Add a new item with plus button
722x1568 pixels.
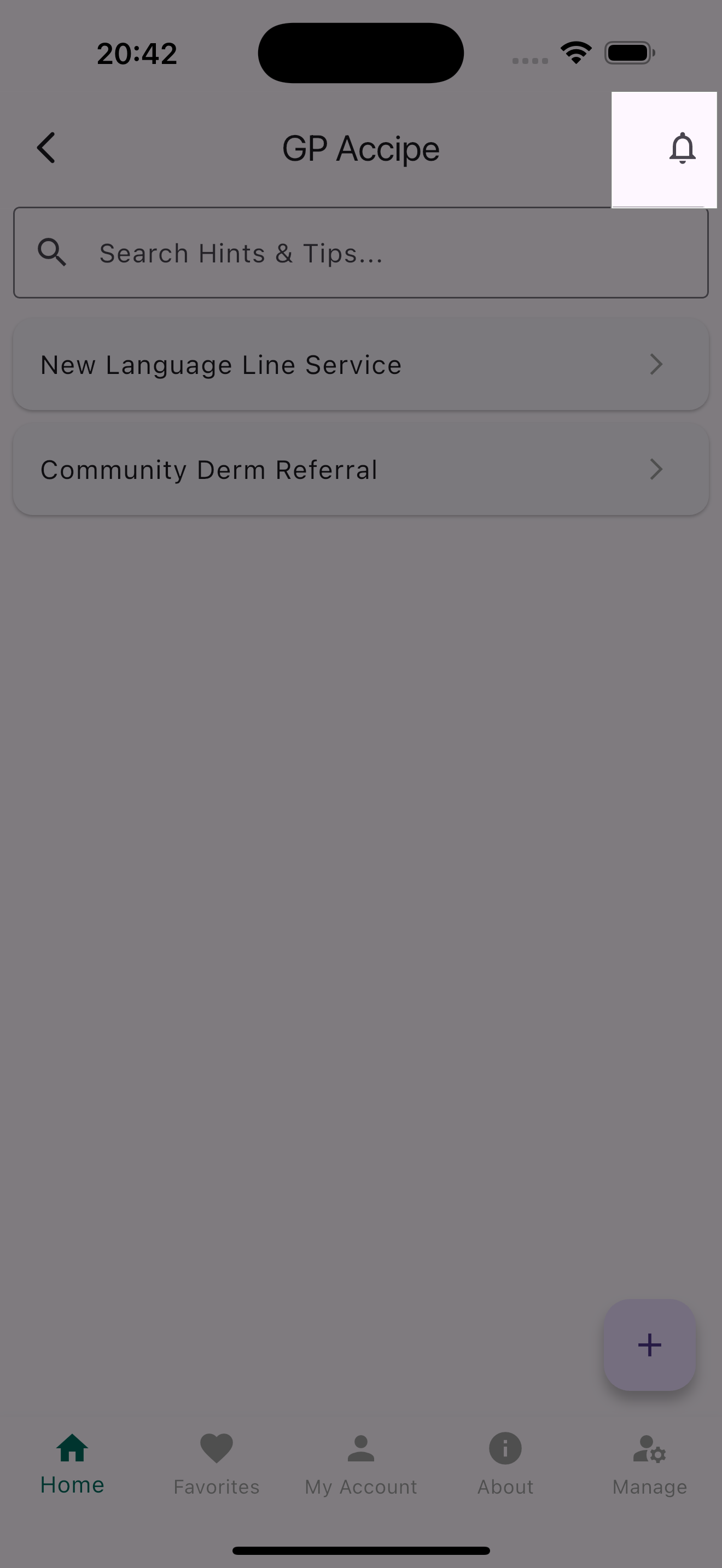[649, 1345]
